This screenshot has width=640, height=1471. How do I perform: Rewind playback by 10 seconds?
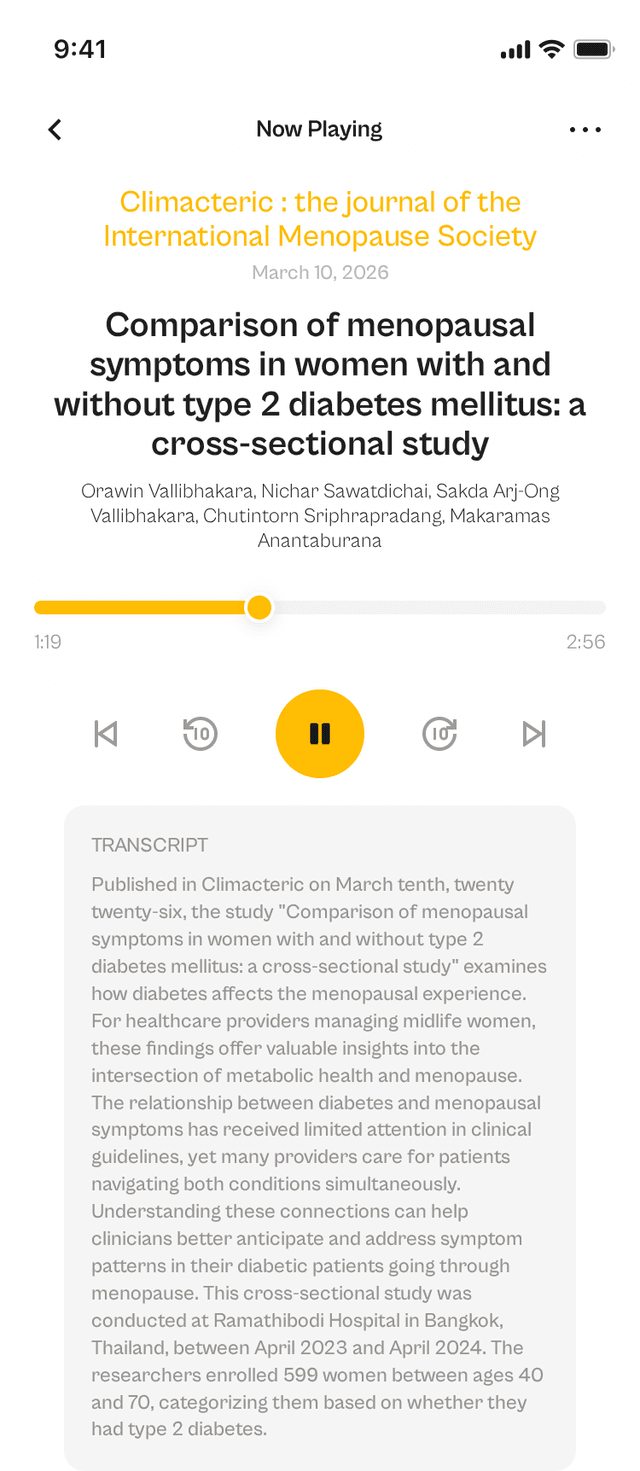coord(200,734)
